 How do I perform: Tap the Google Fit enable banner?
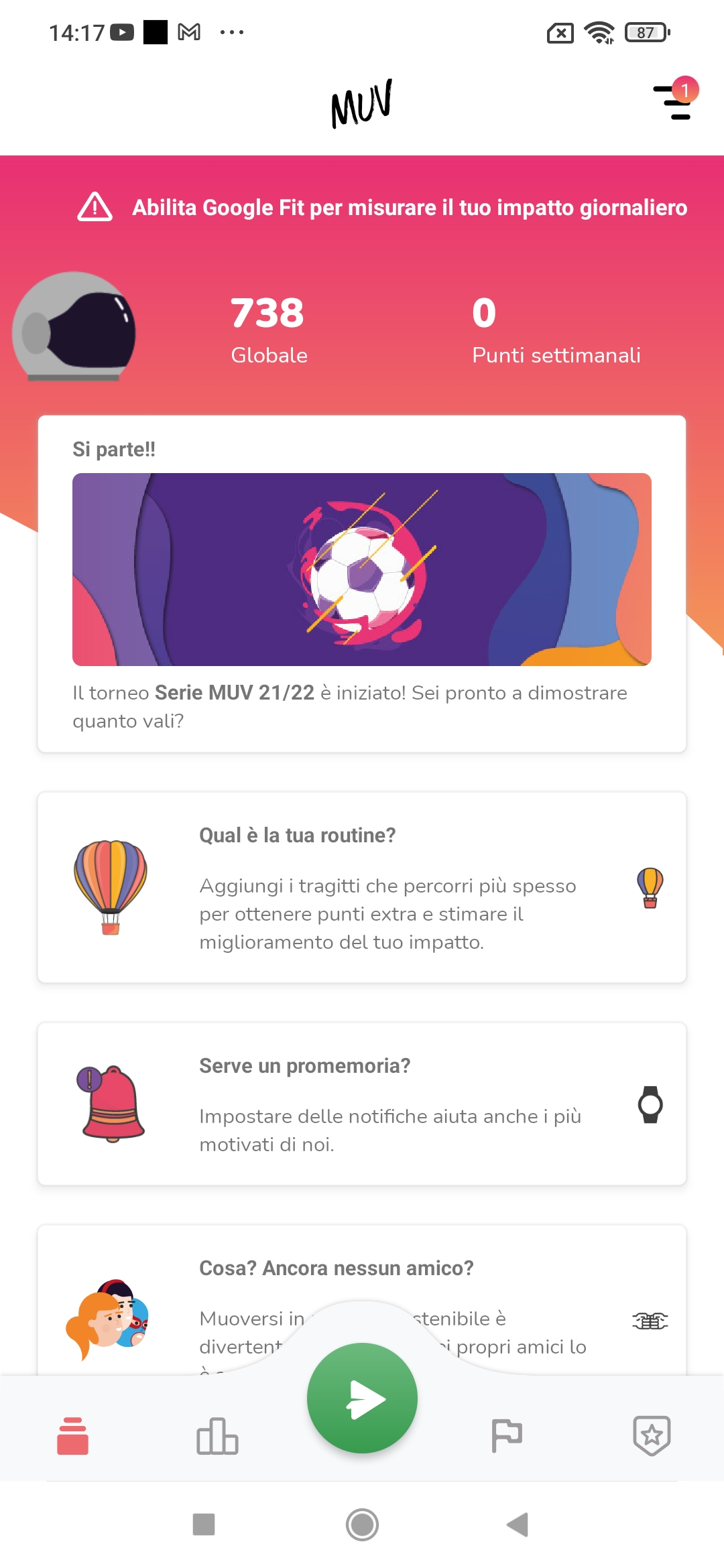382,208
